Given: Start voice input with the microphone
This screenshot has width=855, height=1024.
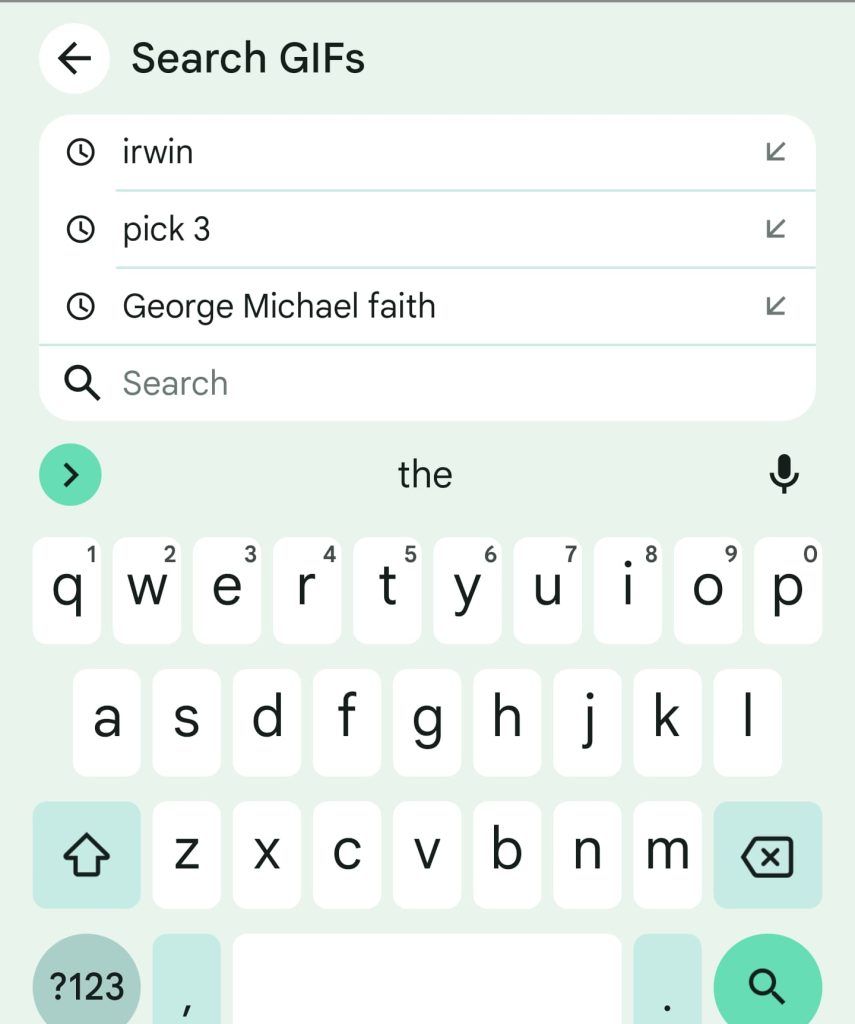Looking at the screenshot, I should tap(784, 475).
